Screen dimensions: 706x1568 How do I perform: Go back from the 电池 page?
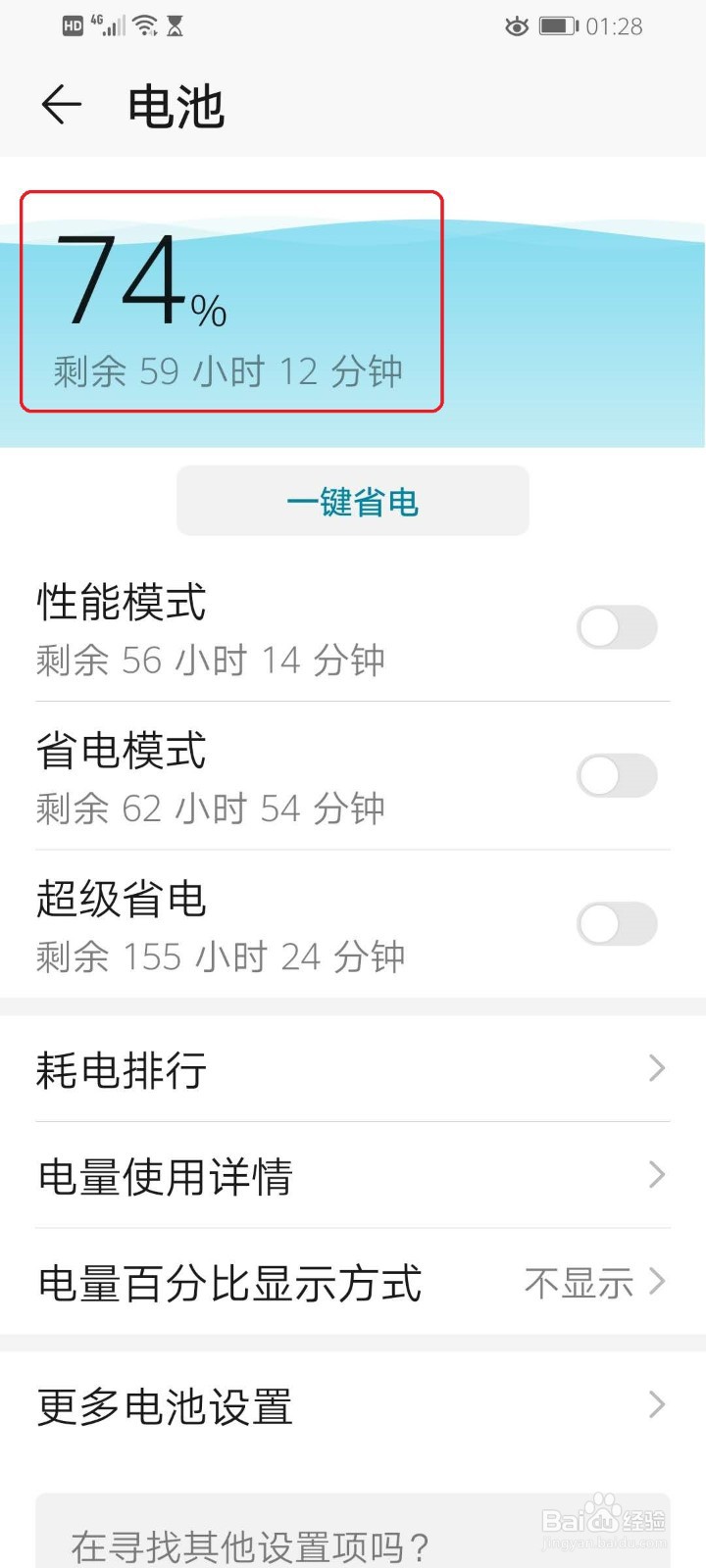pyautogui.click(x=61, y=105)
